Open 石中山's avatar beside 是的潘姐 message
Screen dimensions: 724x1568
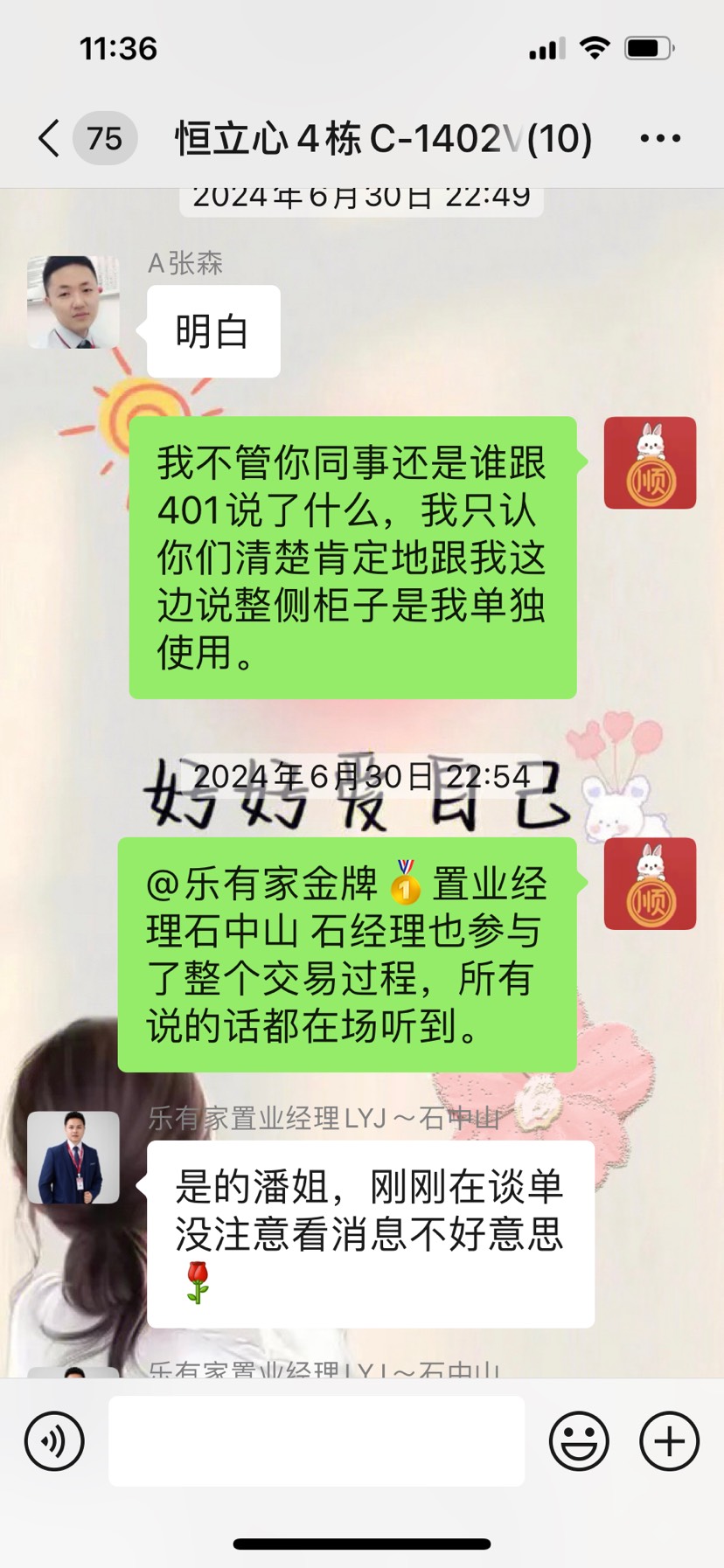(x=73, y=1157)
